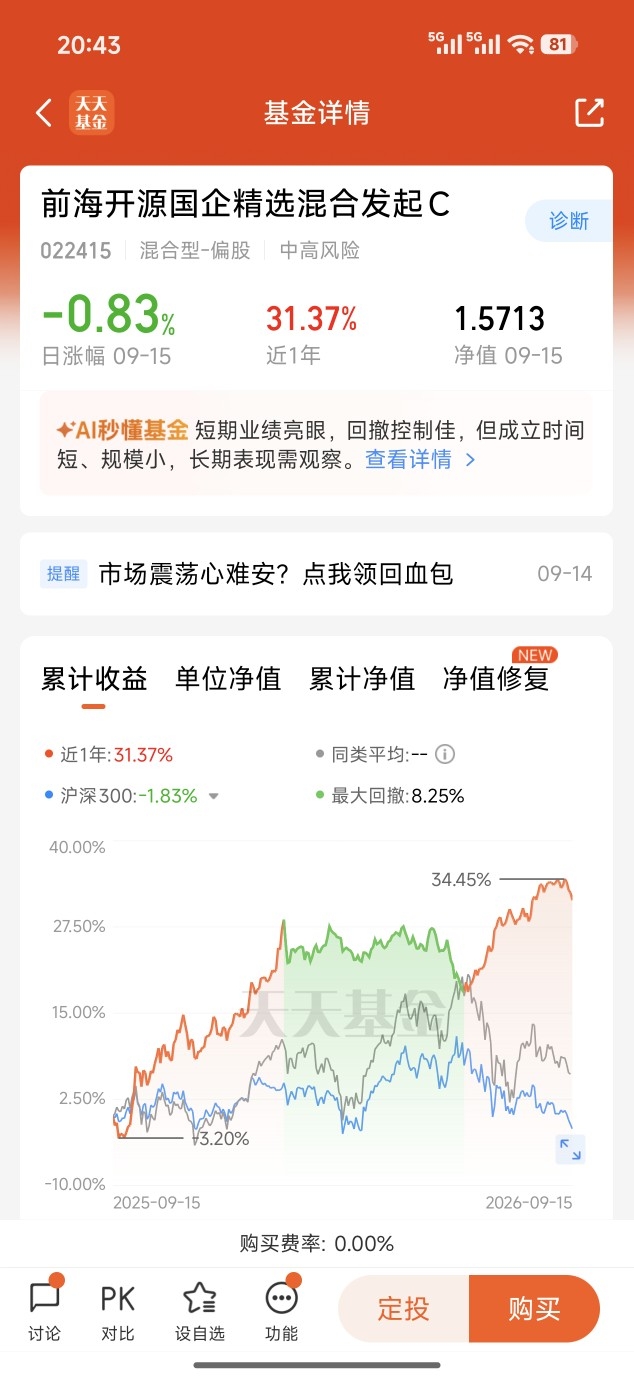Open the info icon next to 同类平均
The width and height of the screenshot is (634, 1378).
[446, 754]
